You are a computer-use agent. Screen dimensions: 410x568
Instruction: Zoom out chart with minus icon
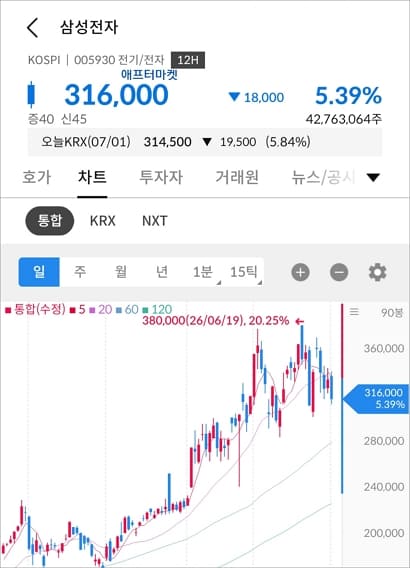[x=339, y=272]
